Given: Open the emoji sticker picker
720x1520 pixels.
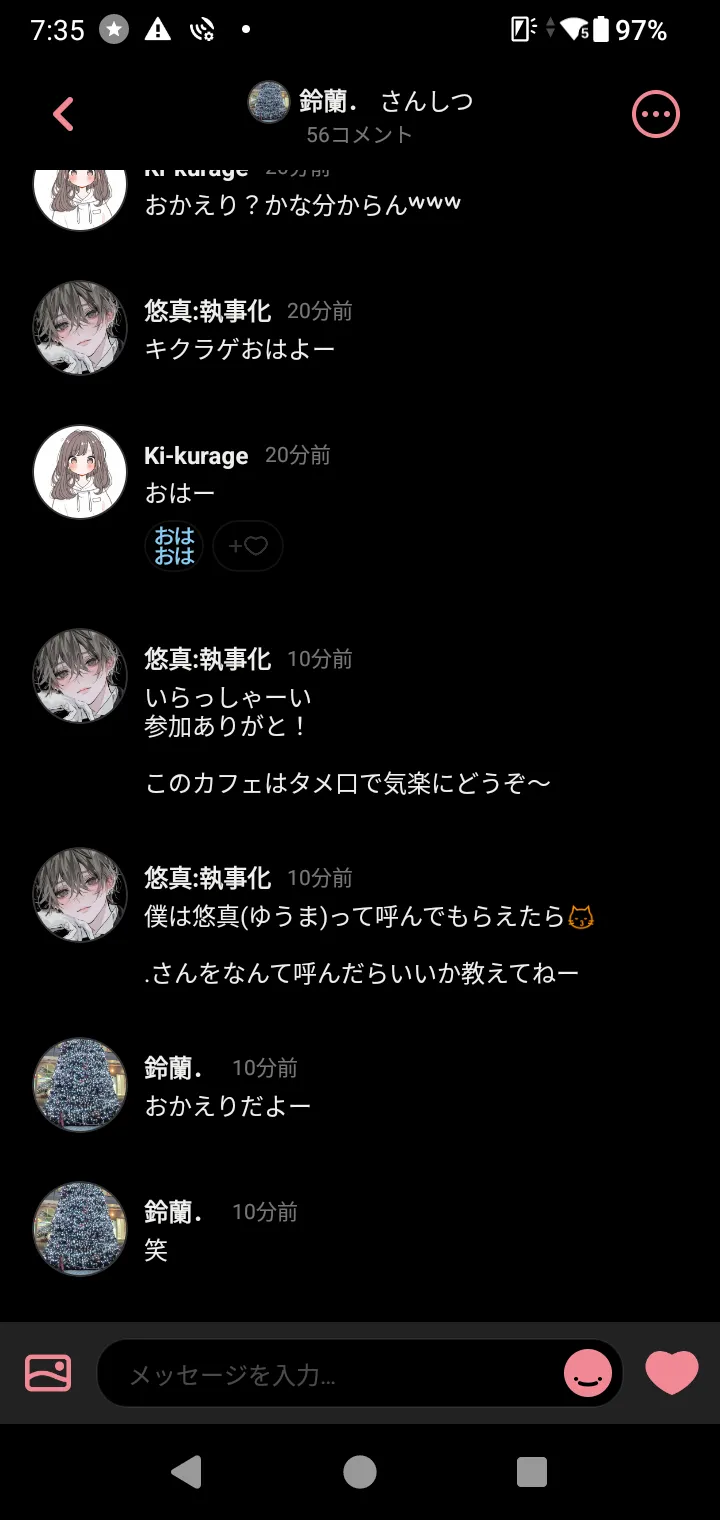Looking at the screenshot, I should [588, 1374].
